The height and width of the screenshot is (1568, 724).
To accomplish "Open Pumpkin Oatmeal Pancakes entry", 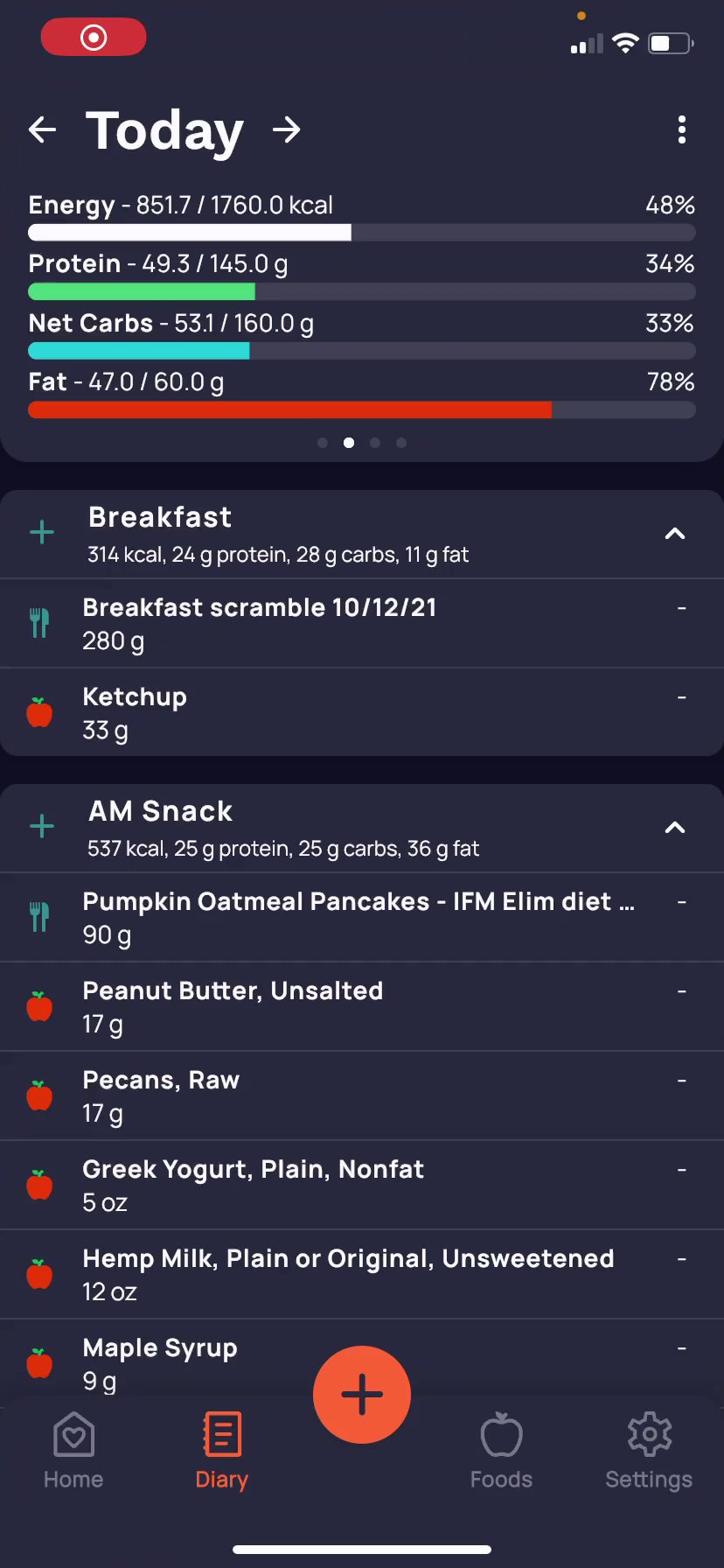I will pyautogui.click(x=350, y=918).
